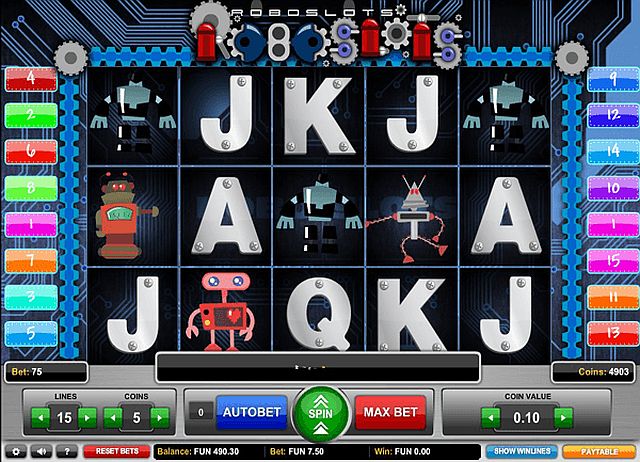Spin the reels with the green SPIN button
Viewport: 640px width, 462px height.
pyautogui.click(x=321, y=412)
